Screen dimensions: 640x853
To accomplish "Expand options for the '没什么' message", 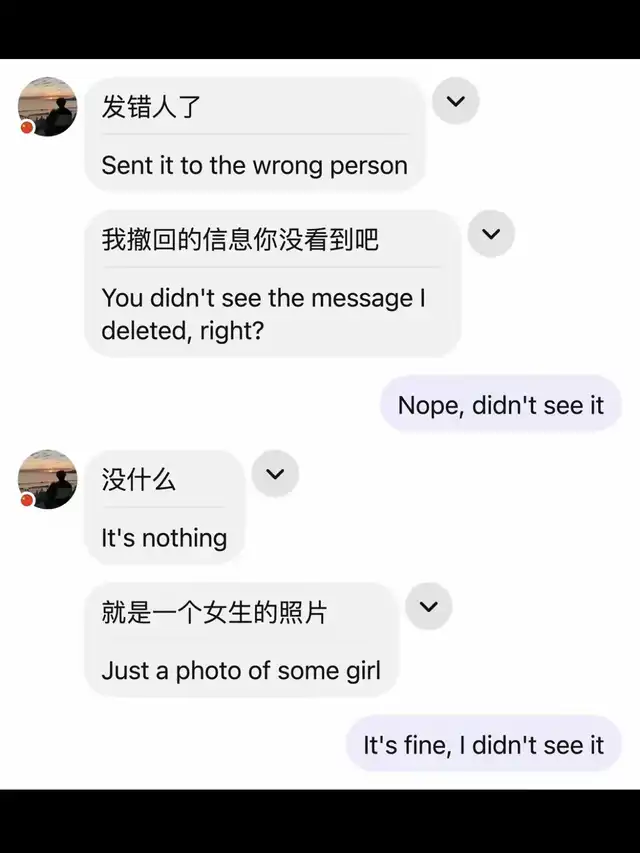I will (x=275, y=474).
